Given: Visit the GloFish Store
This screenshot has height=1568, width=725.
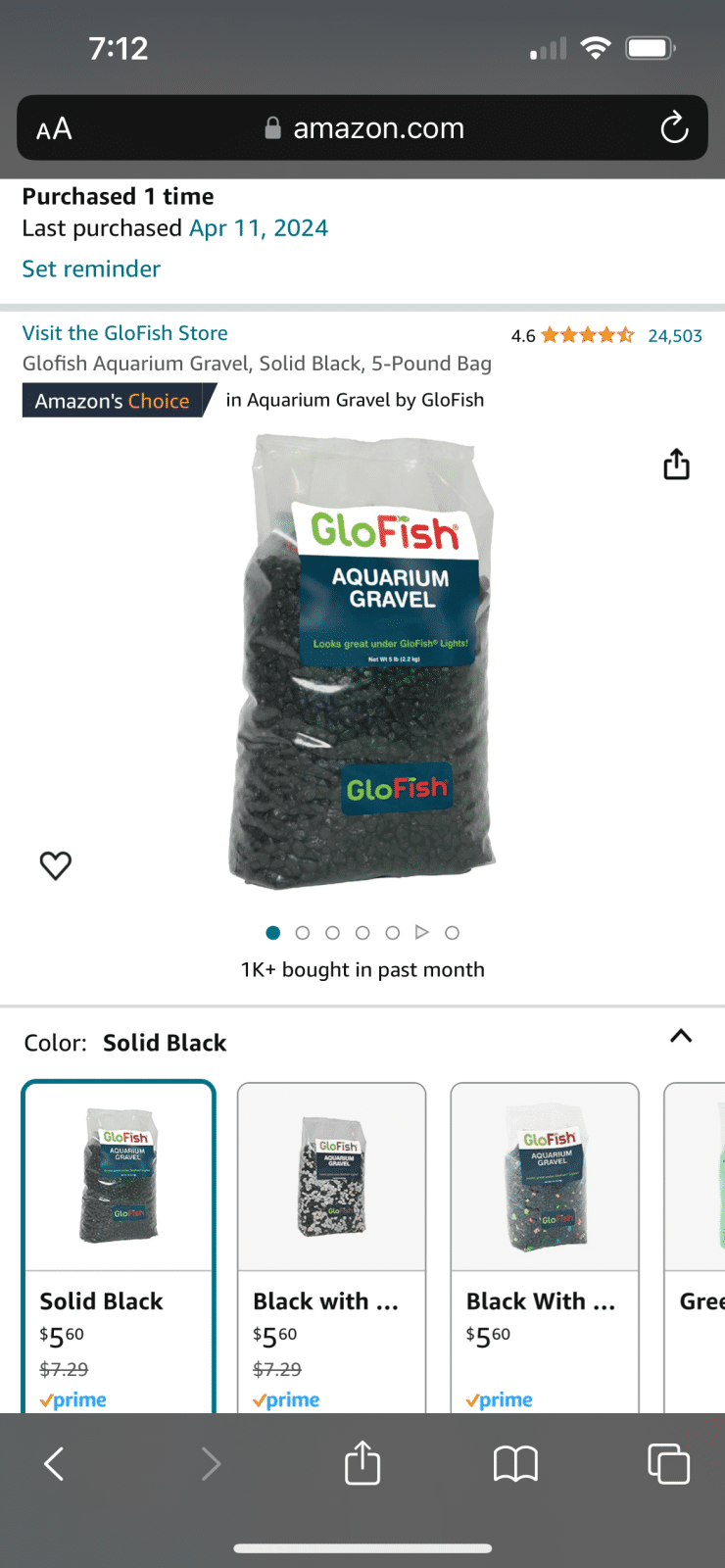Looking at the screenshot, I should (x=124, y=333).
